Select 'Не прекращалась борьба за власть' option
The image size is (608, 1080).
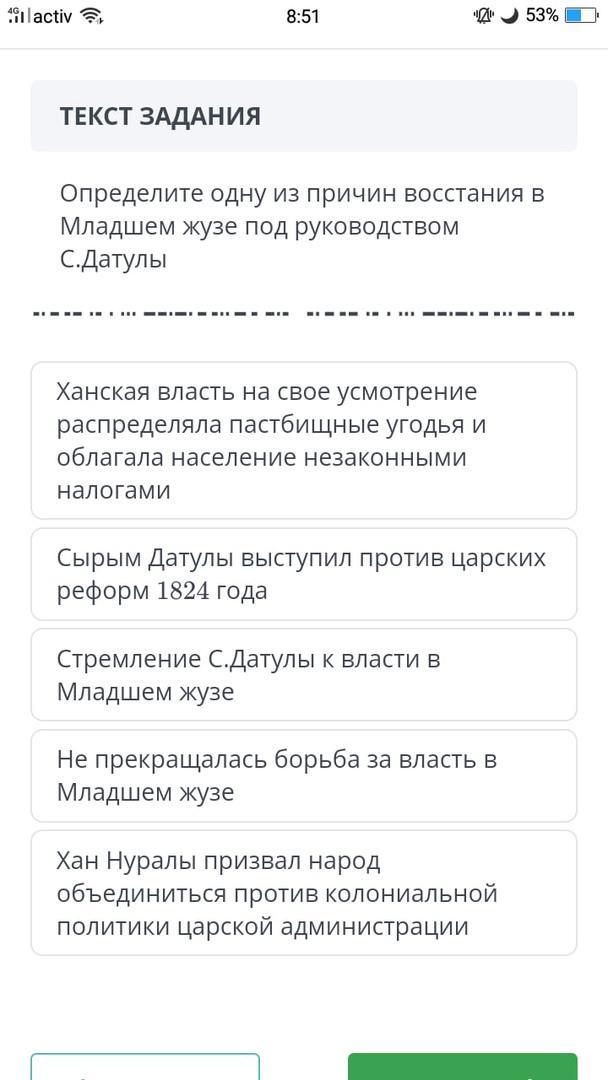click(x=304, y=776)
